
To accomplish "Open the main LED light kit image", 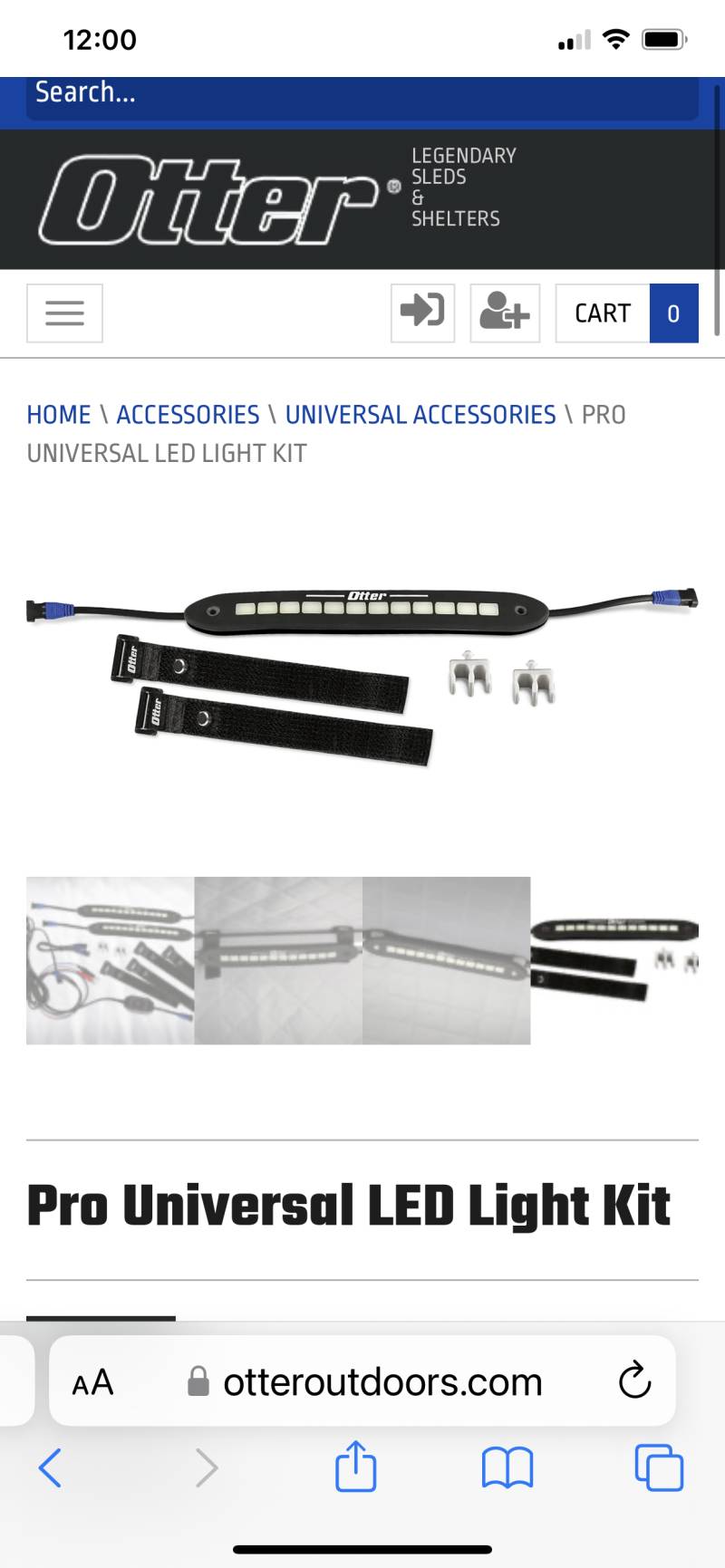I will point(362,675).
